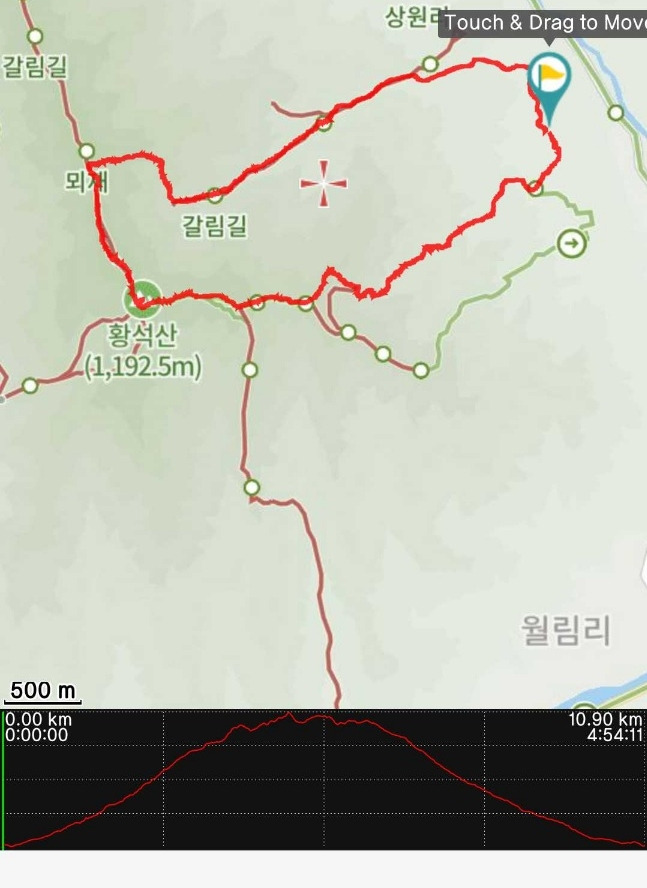
Task: Select the 황석산 summit marker on map
Action: coord(142,298)
